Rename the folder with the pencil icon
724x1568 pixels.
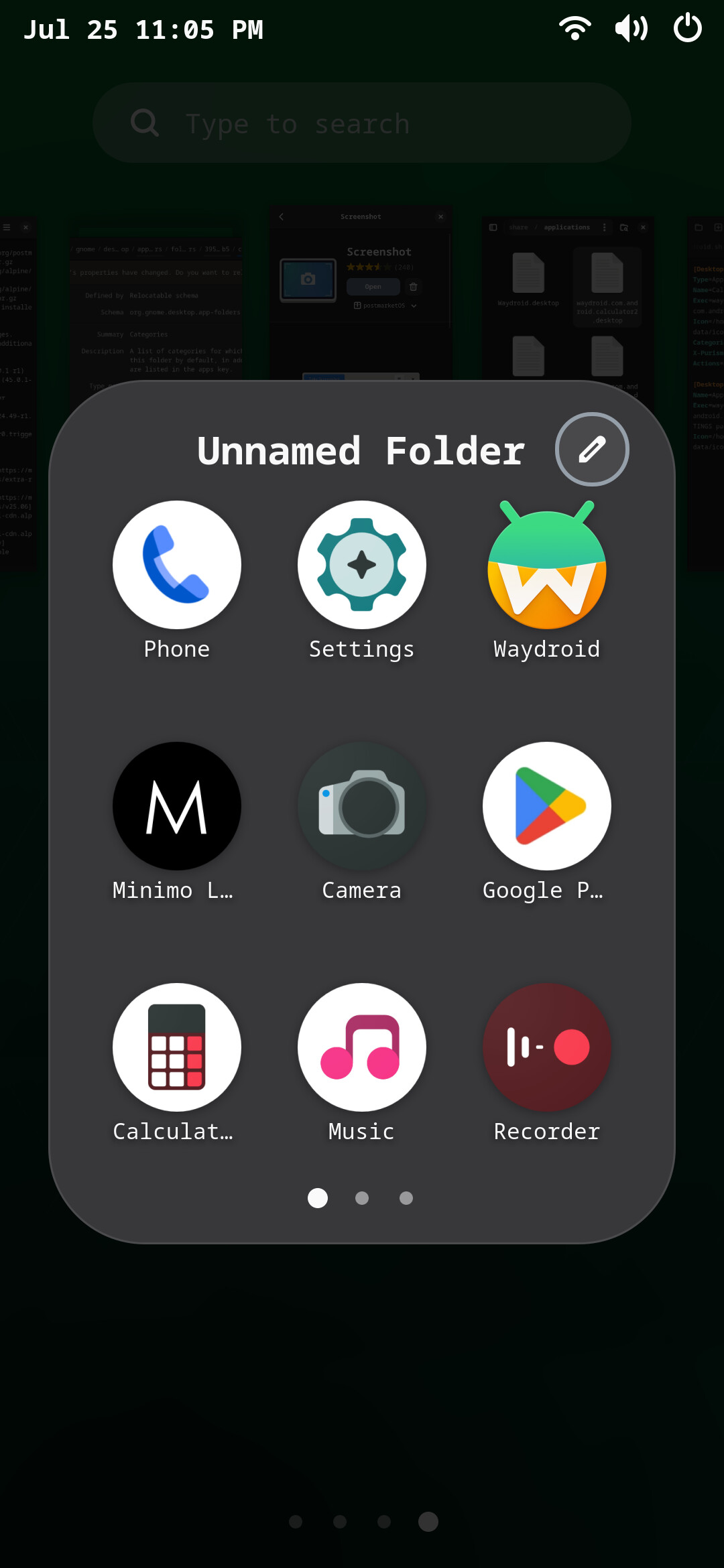click(592, 449)
